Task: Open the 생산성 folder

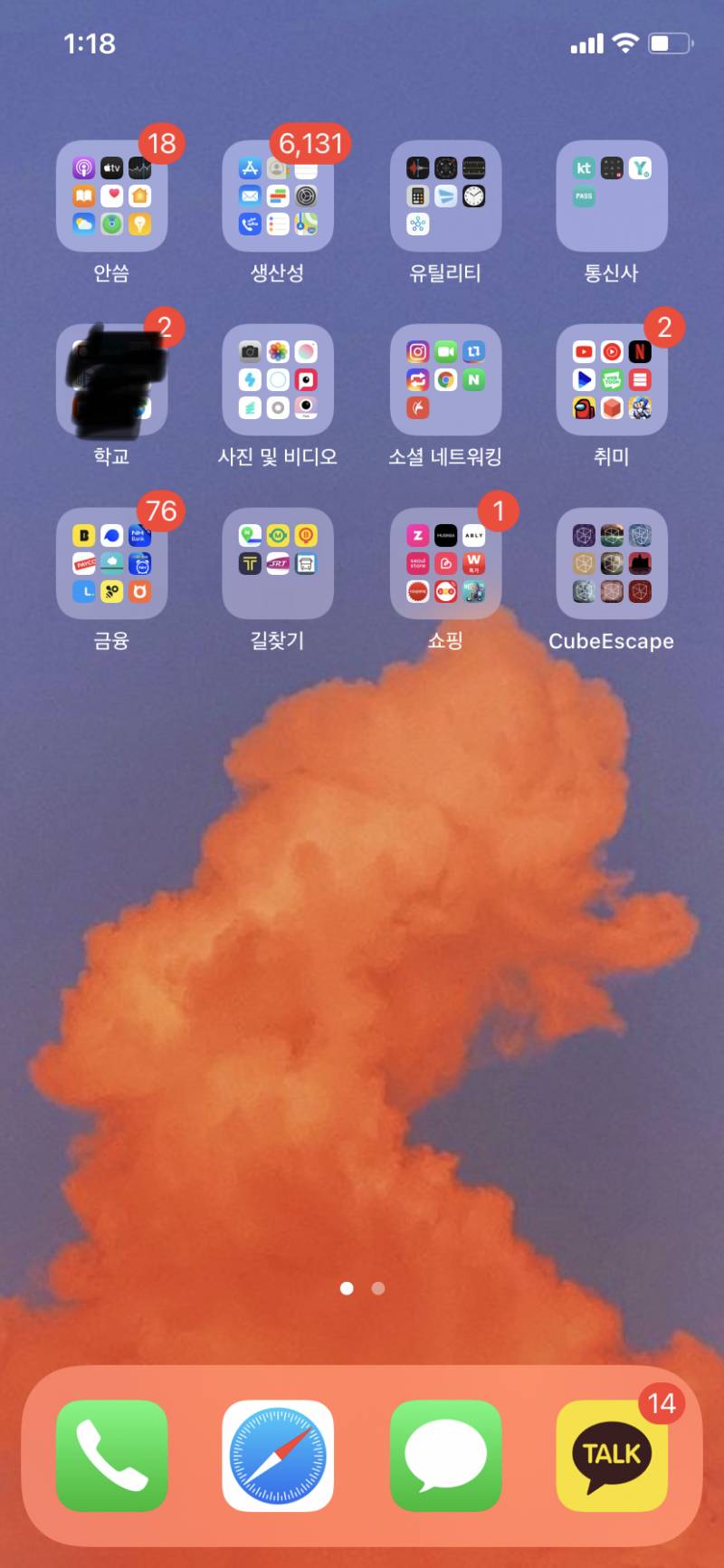Action: 278,196
